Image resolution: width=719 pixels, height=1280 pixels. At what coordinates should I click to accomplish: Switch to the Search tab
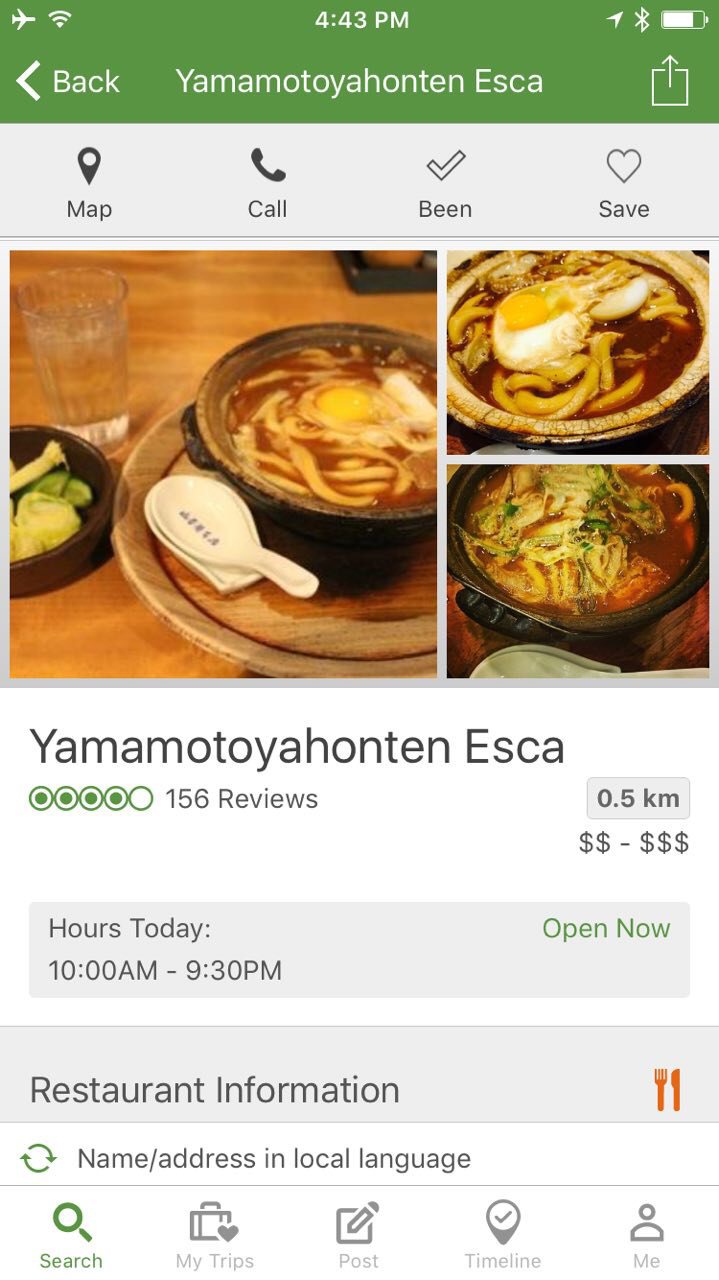[x=71, y=1235]
